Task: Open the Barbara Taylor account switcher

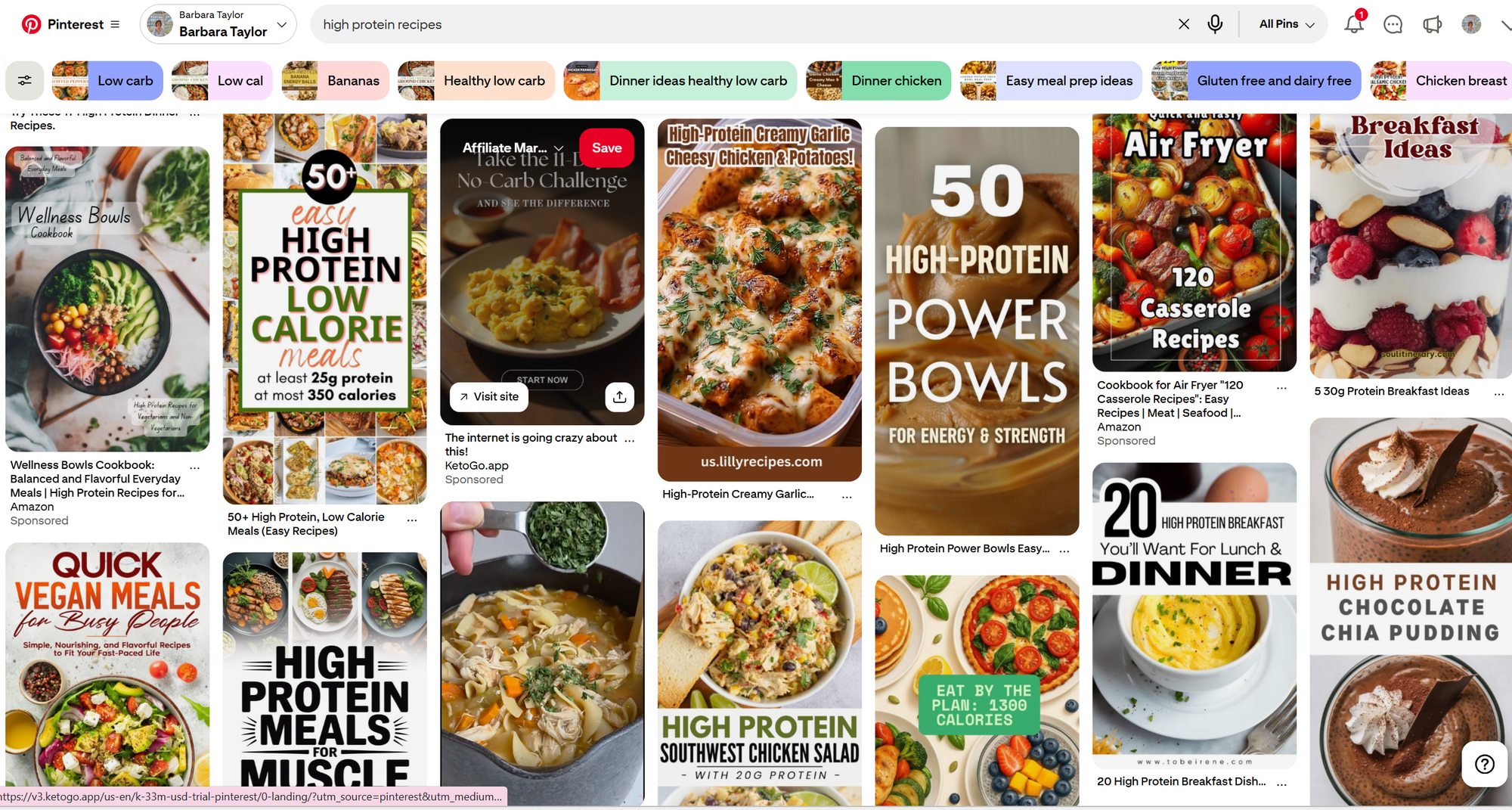Action: (x=218, y=24)
